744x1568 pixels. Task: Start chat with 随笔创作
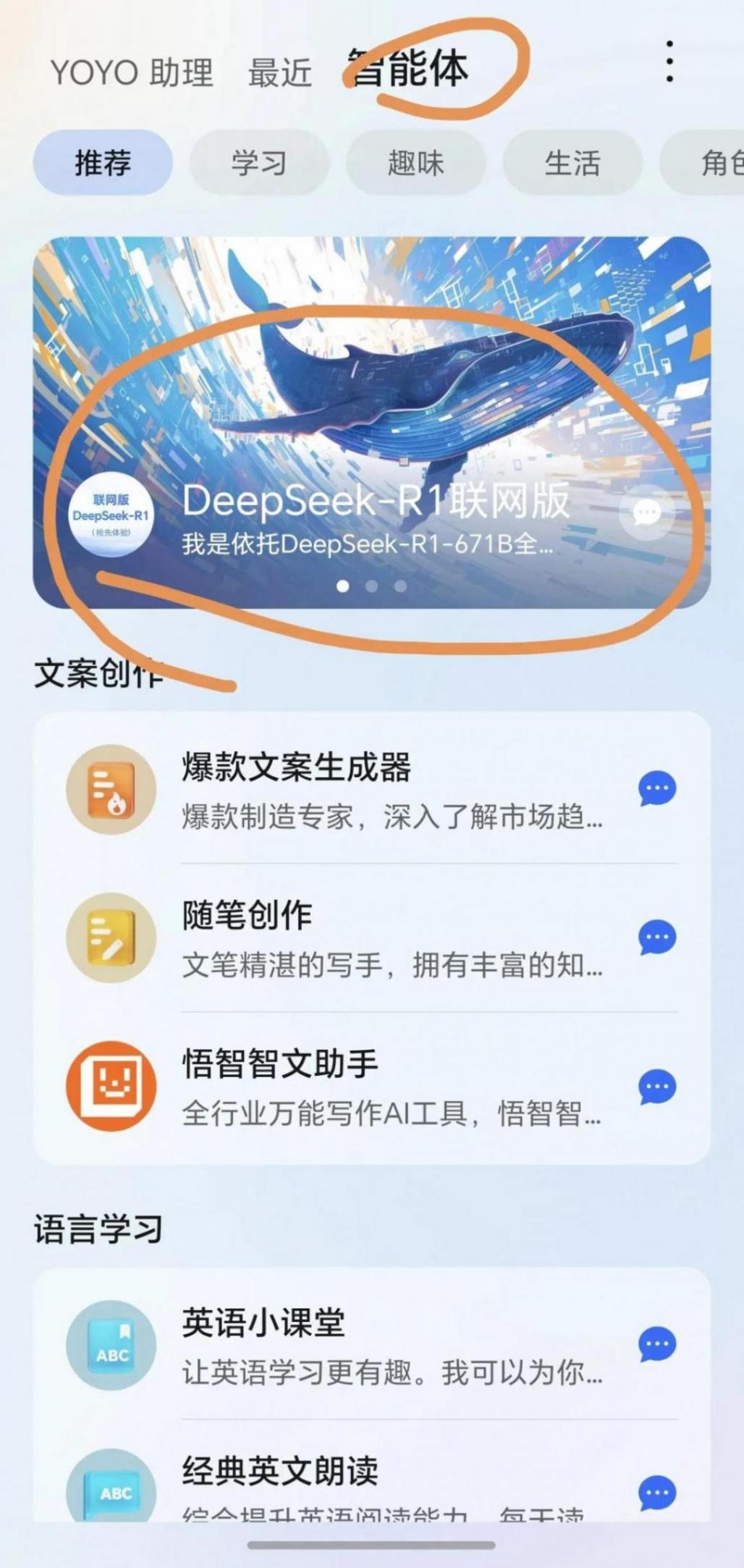coord(657,937)
